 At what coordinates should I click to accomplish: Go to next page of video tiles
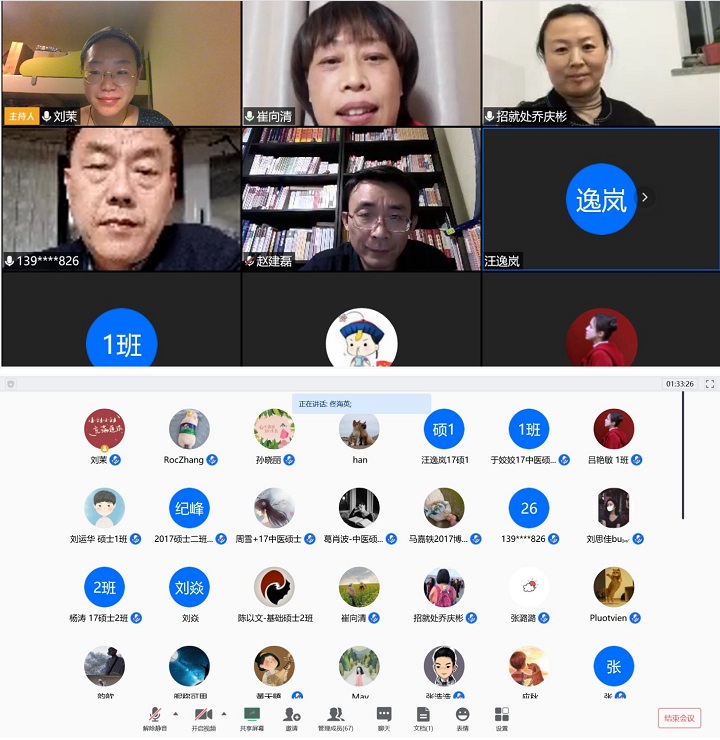(x=645, y=198)
